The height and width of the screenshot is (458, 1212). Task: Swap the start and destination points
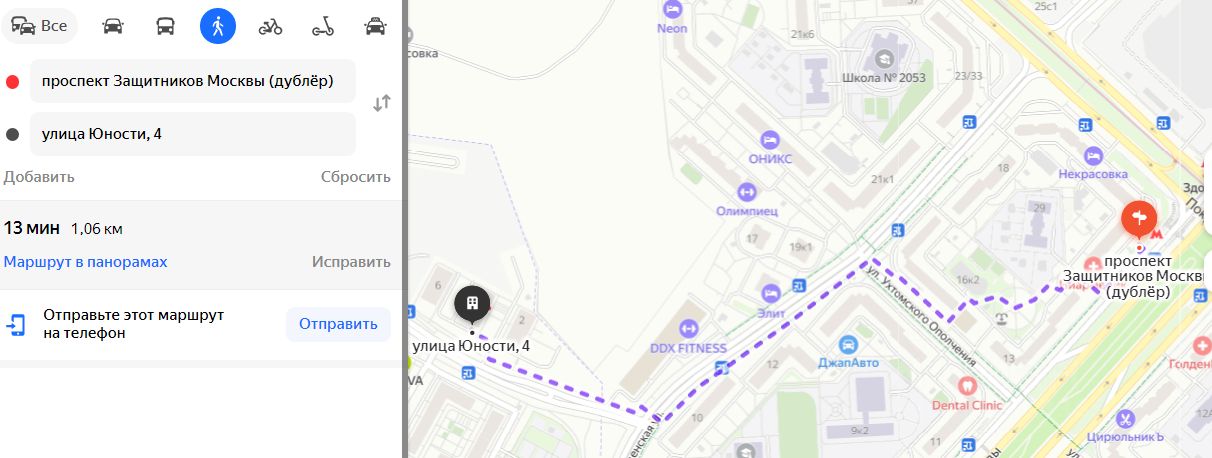click(x=381, y=103)
